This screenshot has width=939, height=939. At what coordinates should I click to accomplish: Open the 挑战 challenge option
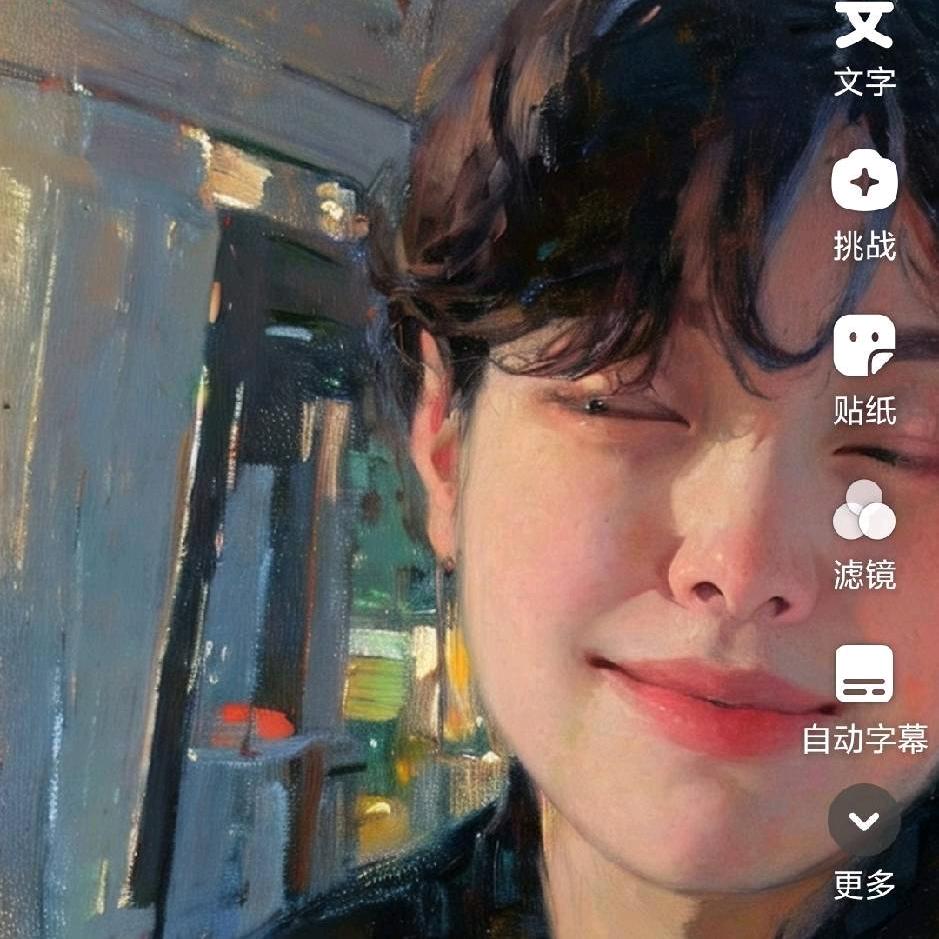864,182
